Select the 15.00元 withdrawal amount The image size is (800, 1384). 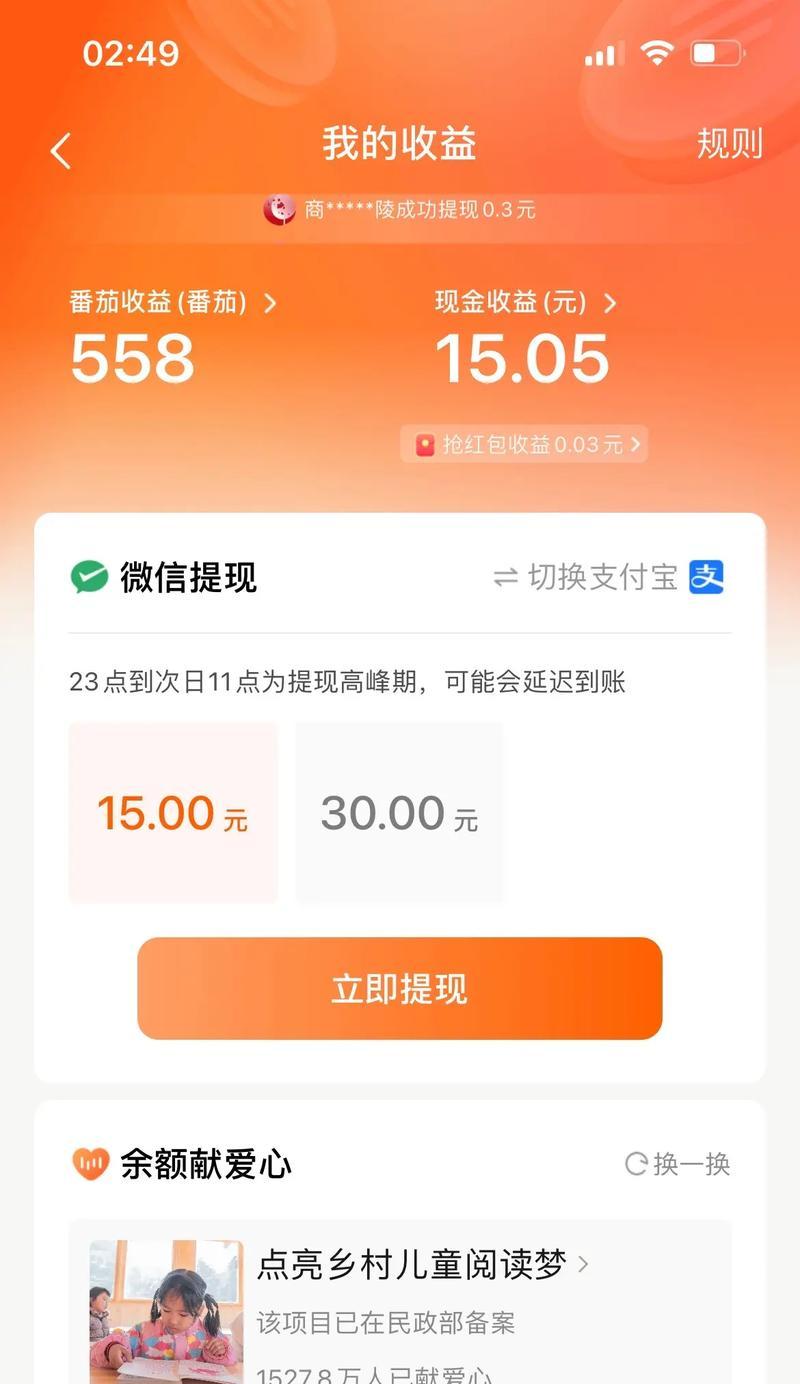click(x=173, y=813)
